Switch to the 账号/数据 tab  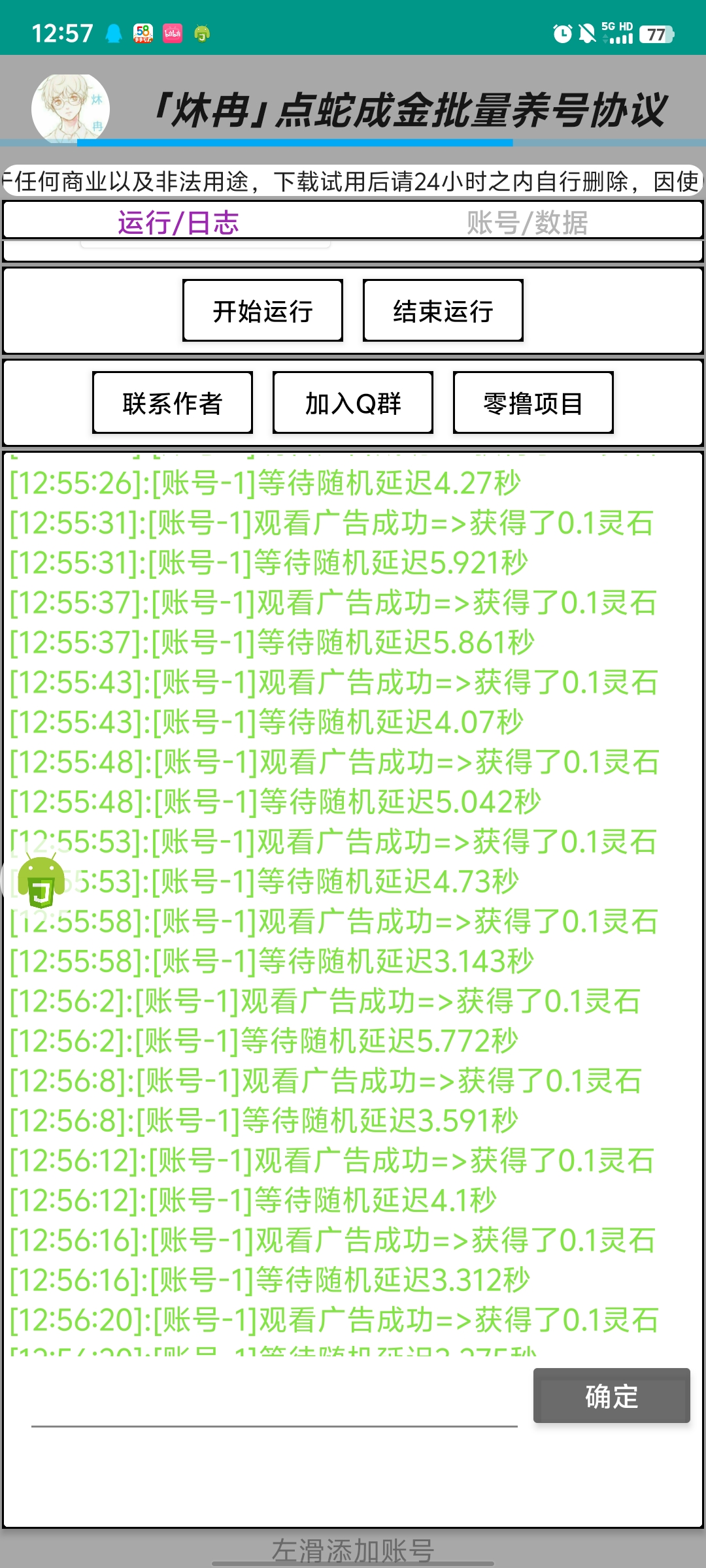[x=528, y=223]
